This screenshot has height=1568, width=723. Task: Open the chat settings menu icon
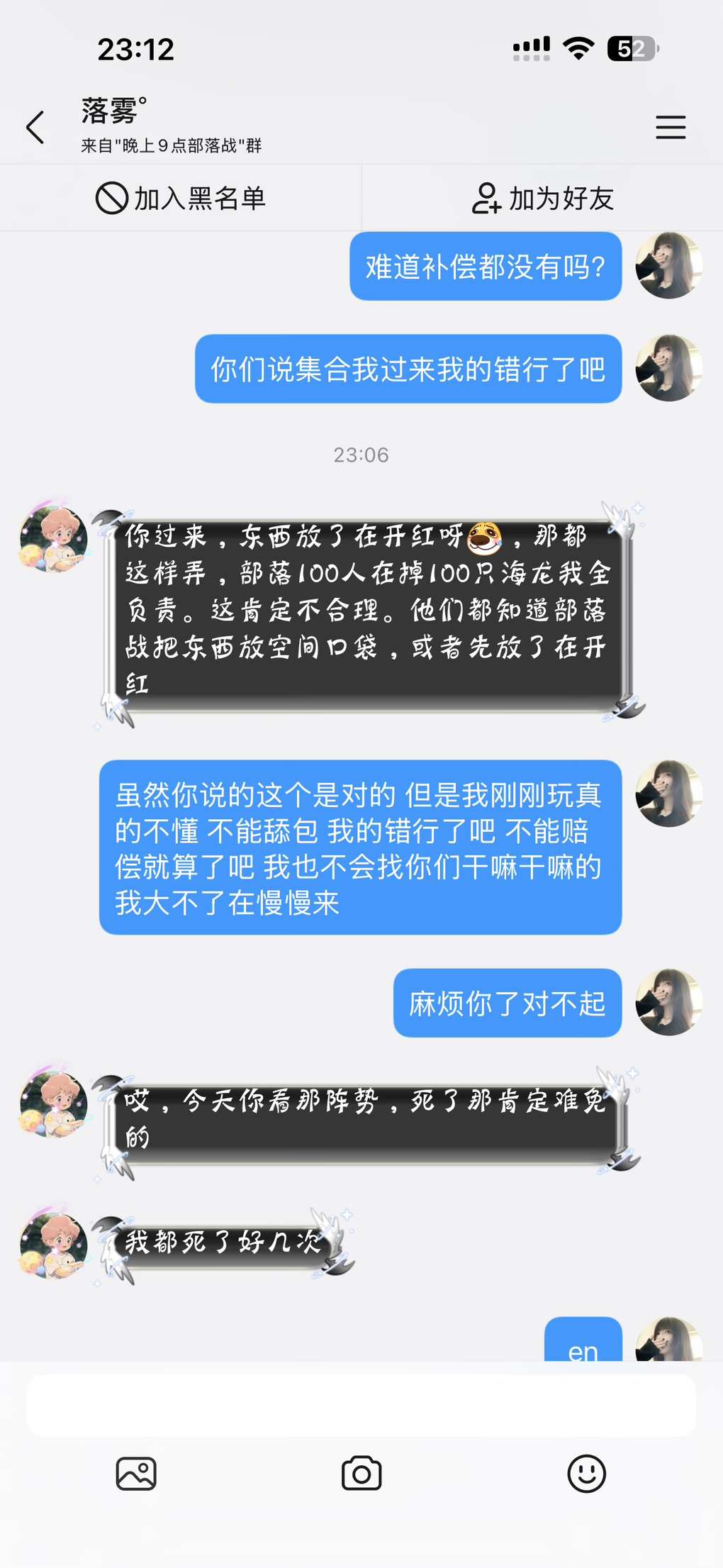click(x=670, y=128)
